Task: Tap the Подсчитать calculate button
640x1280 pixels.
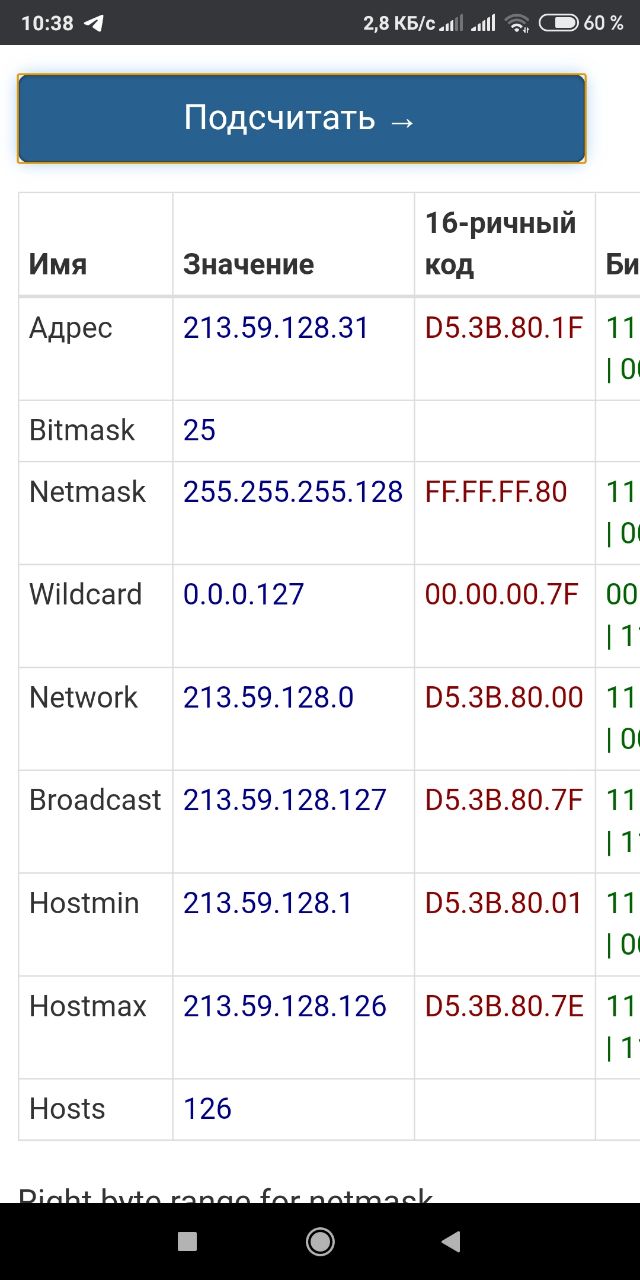Action: pos(301,118)
